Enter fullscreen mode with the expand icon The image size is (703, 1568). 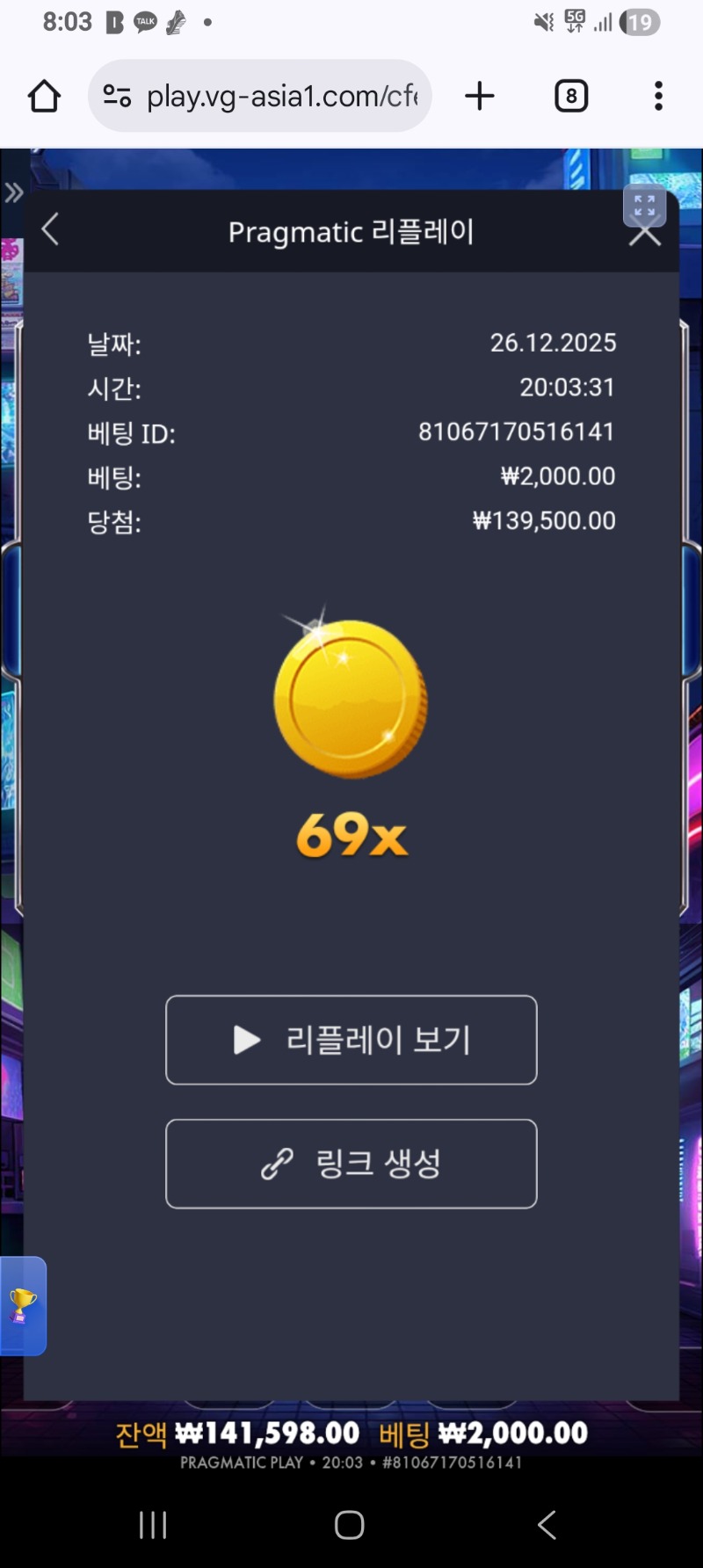pyautogui.click(x=644, y=206)
